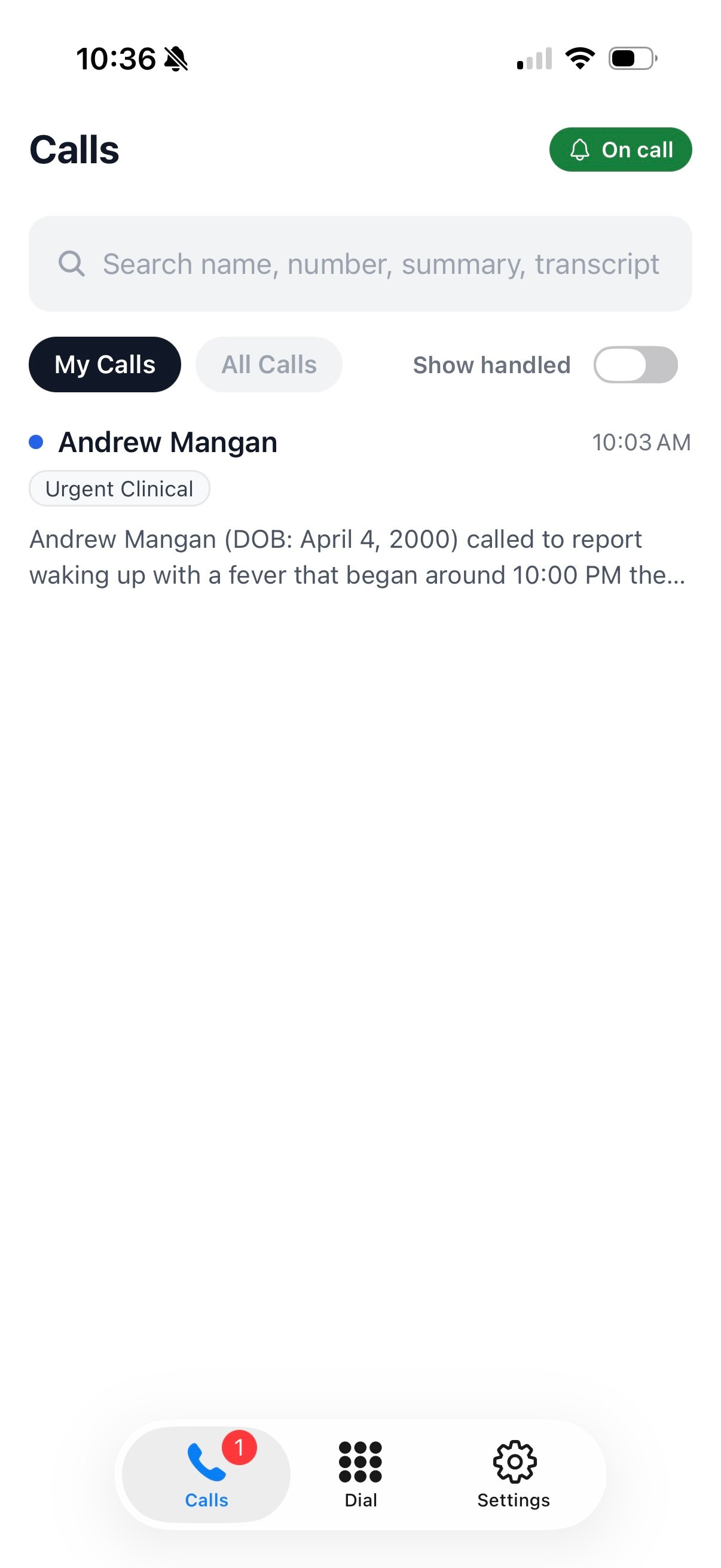721x1568 pixels.
Task: Open the Settings tab
Action: [x=514, y=1475]
